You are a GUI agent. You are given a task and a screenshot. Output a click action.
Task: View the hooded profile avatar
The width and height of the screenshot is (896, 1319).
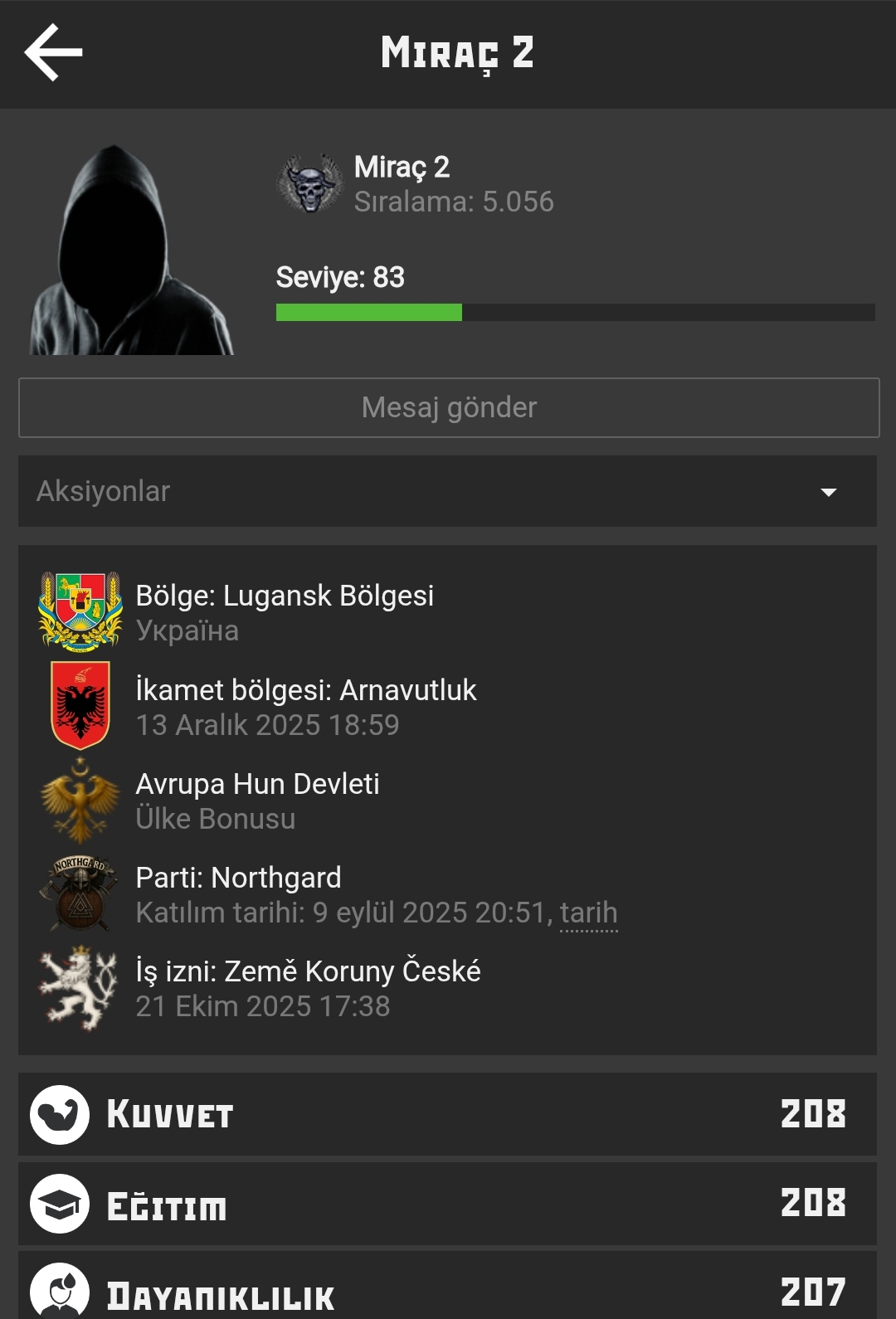(132, 250)
